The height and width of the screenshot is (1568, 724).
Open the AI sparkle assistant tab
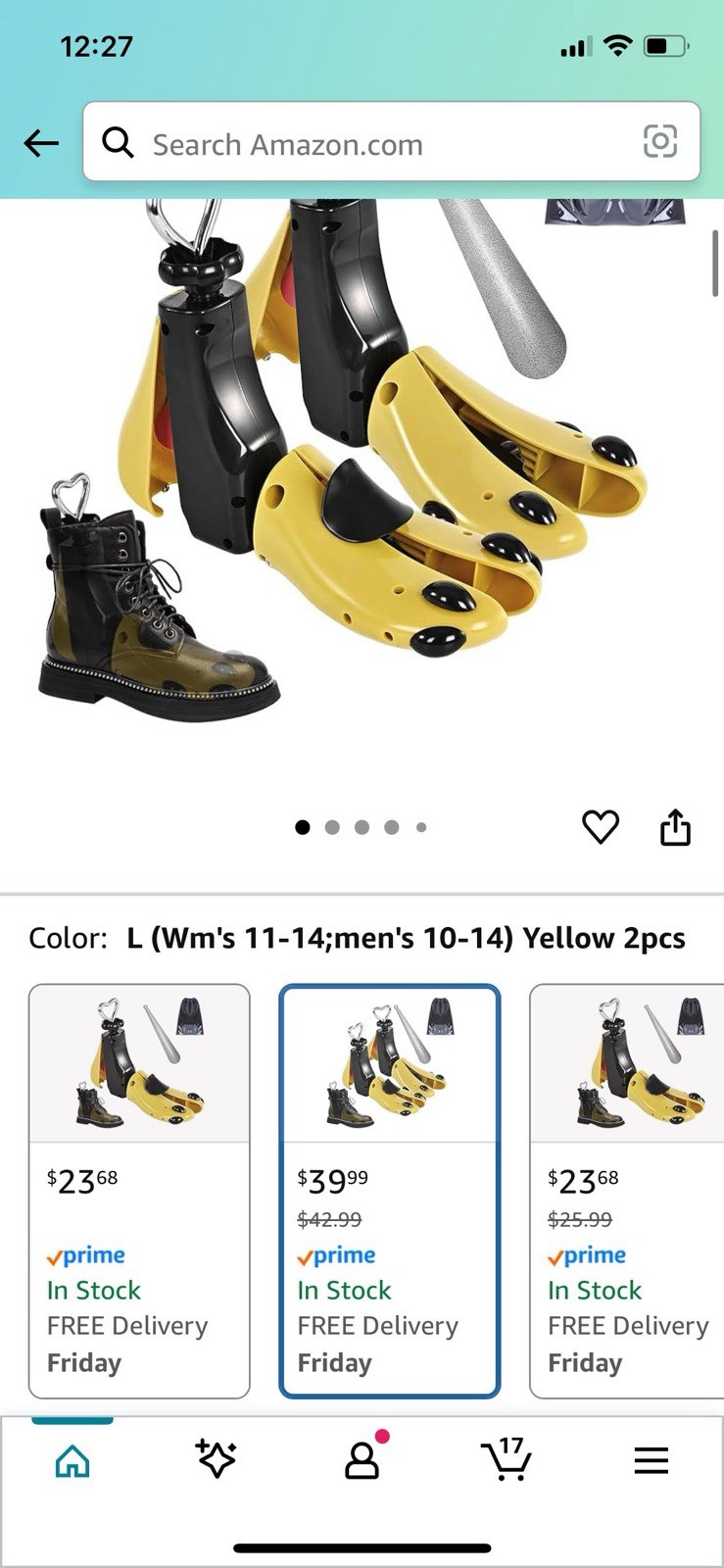tap(217, 1460)
